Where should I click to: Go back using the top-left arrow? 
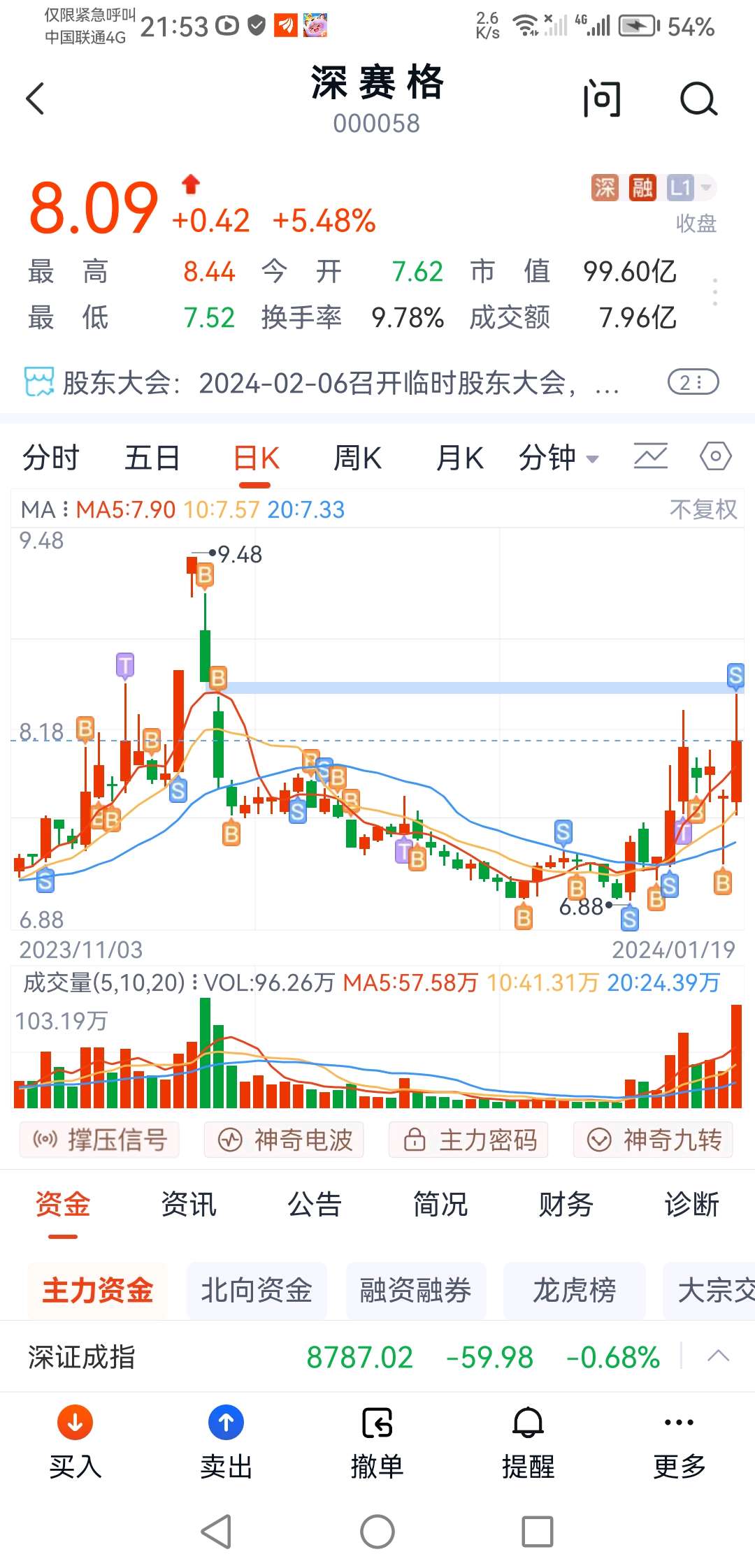point(35,99)
